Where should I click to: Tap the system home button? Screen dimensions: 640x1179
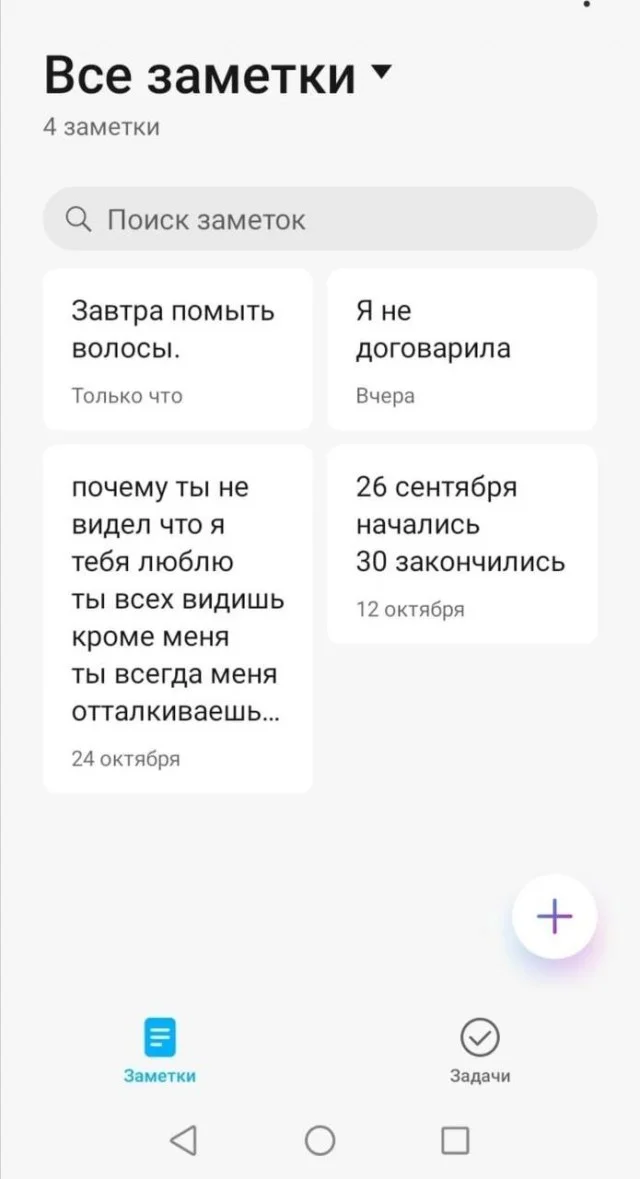click(x=320, y=1140)
